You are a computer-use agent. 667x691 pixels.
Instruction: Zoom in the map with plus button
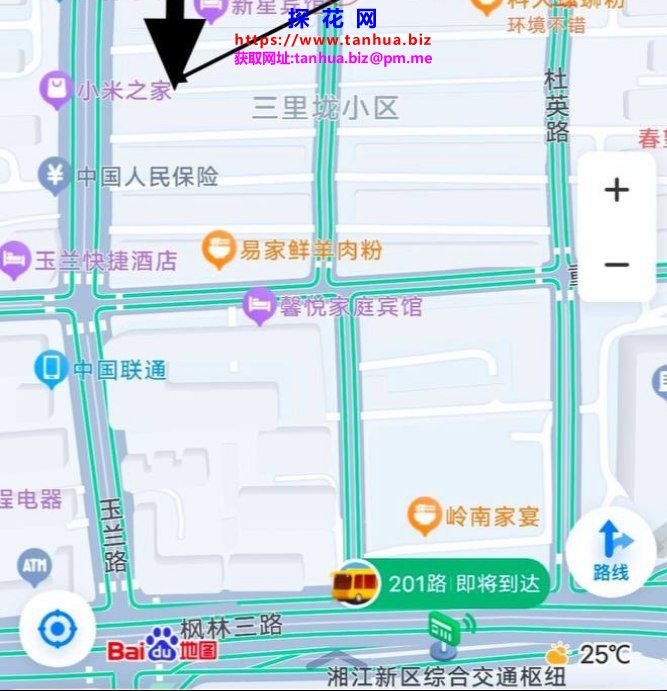[617, 190]
